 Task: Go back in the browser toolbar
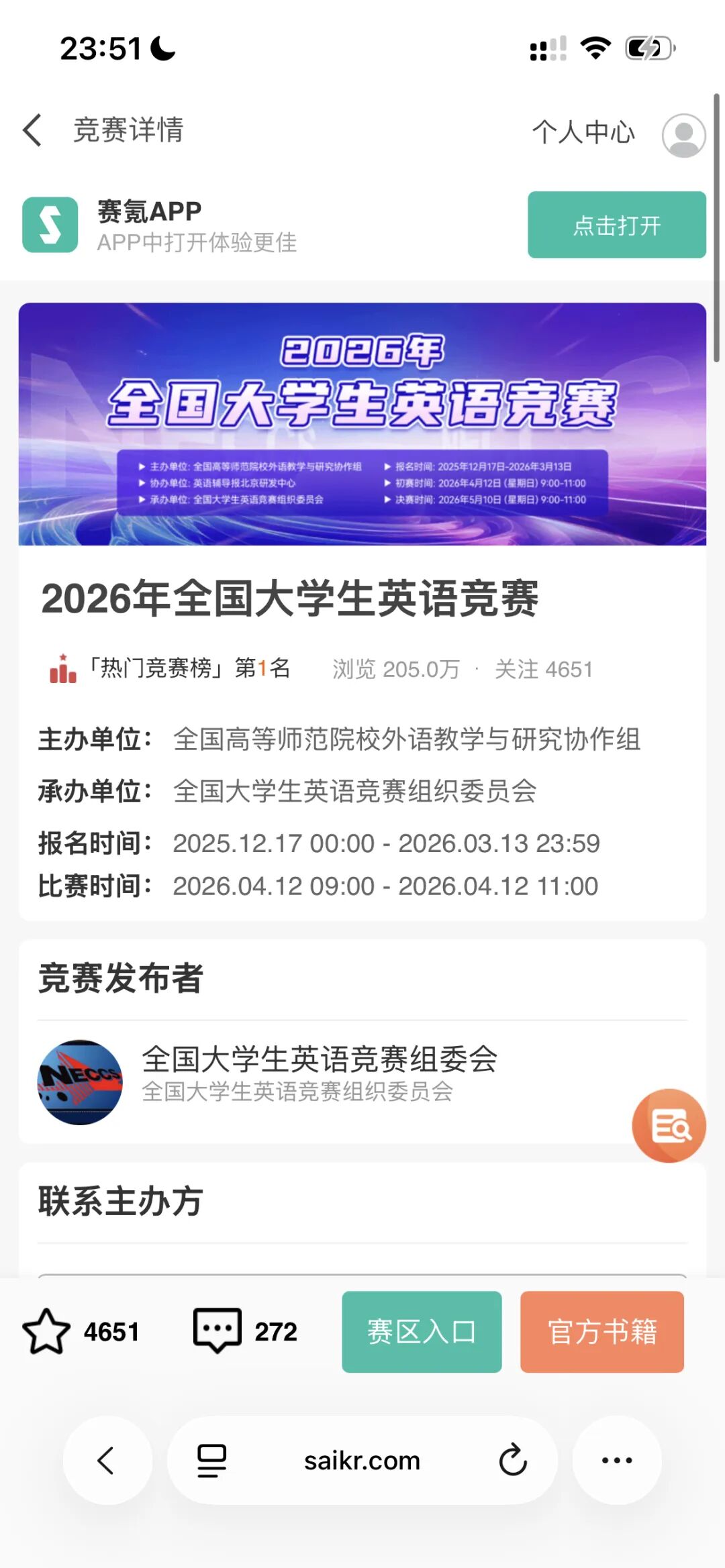[x=107, y=1461]
